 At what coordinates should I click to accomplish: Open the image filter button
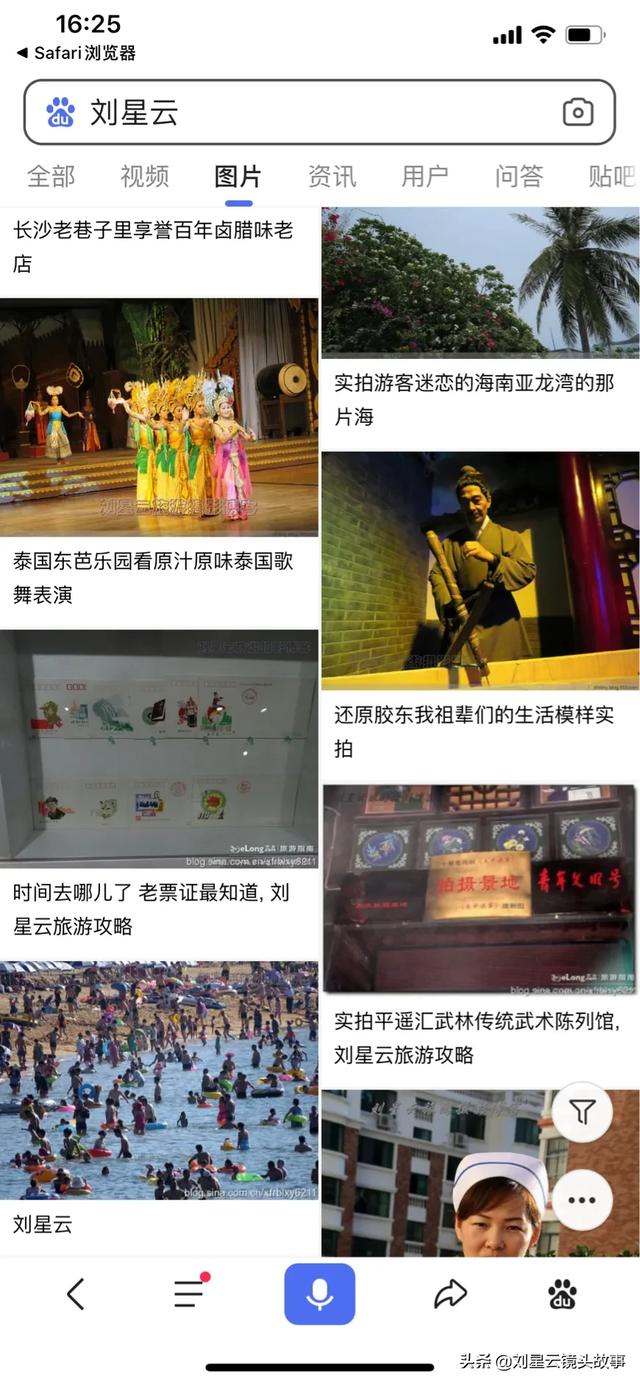(x=581, y=1112)
